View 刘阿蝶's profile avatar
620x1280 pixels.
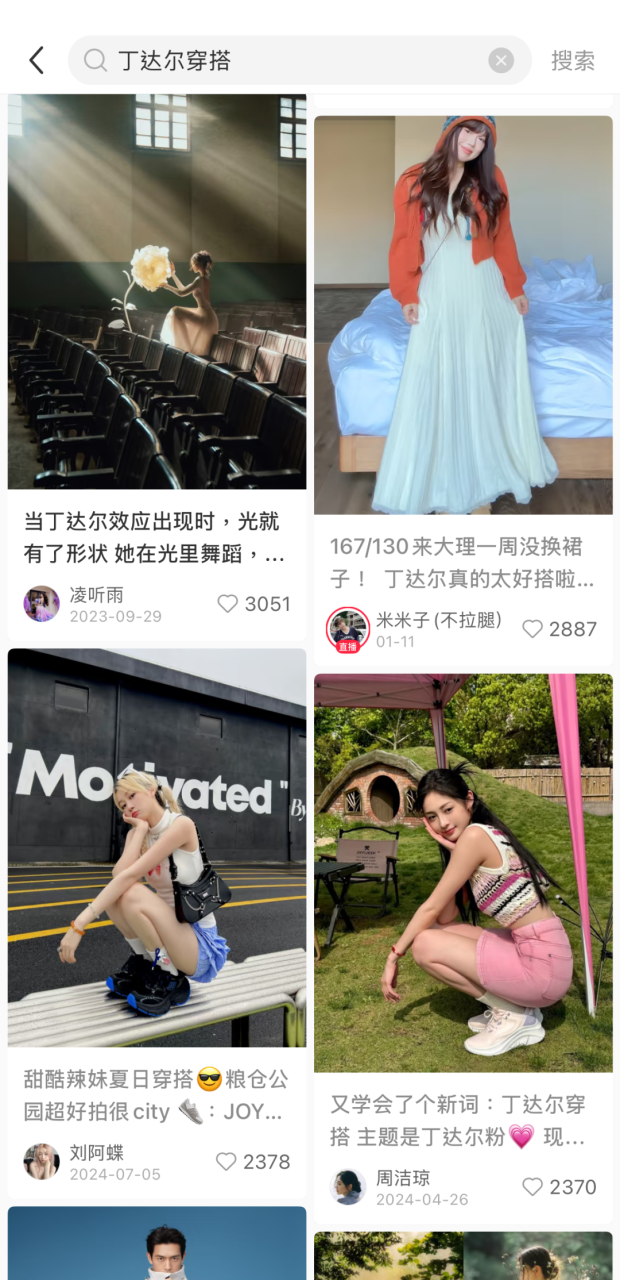[42, 1162]
